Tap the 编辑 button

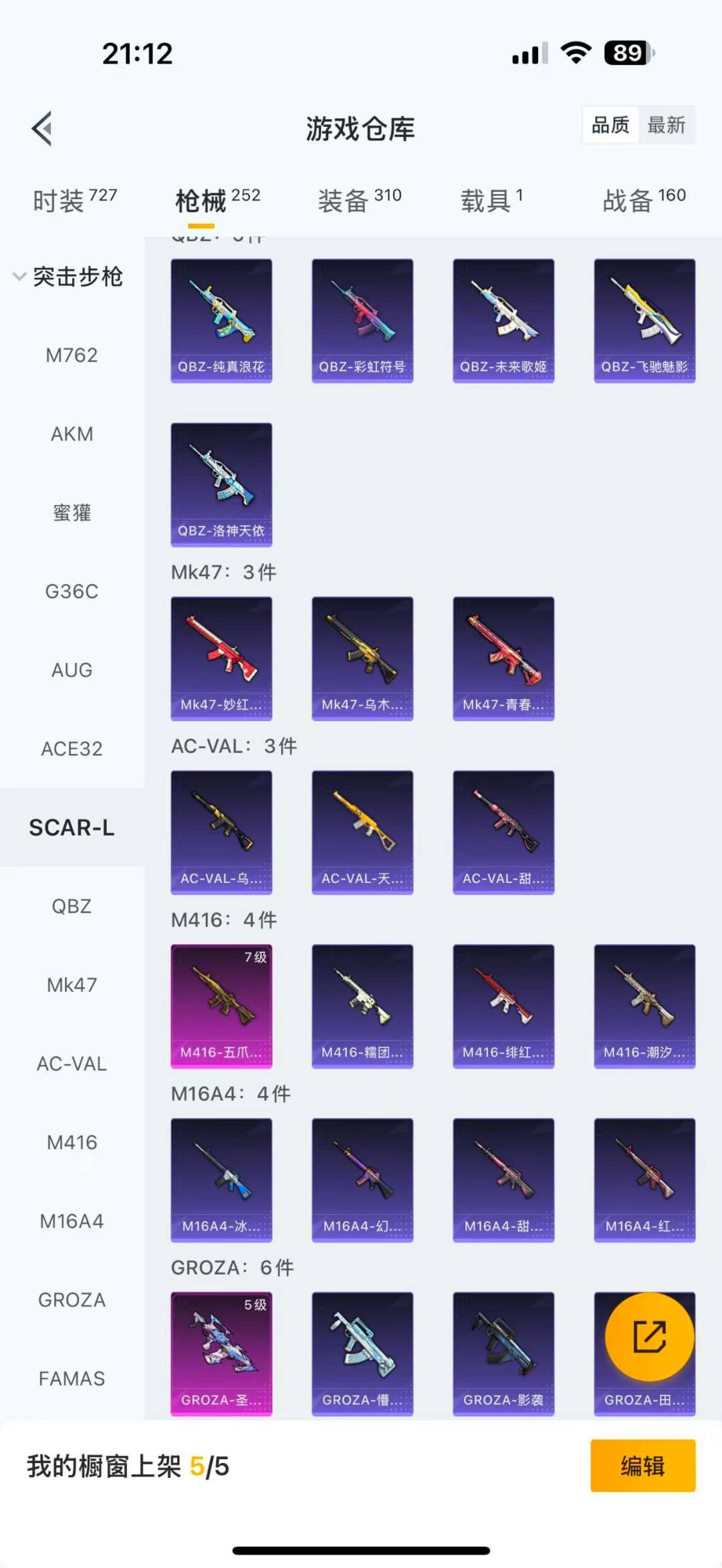[642, 1466]
